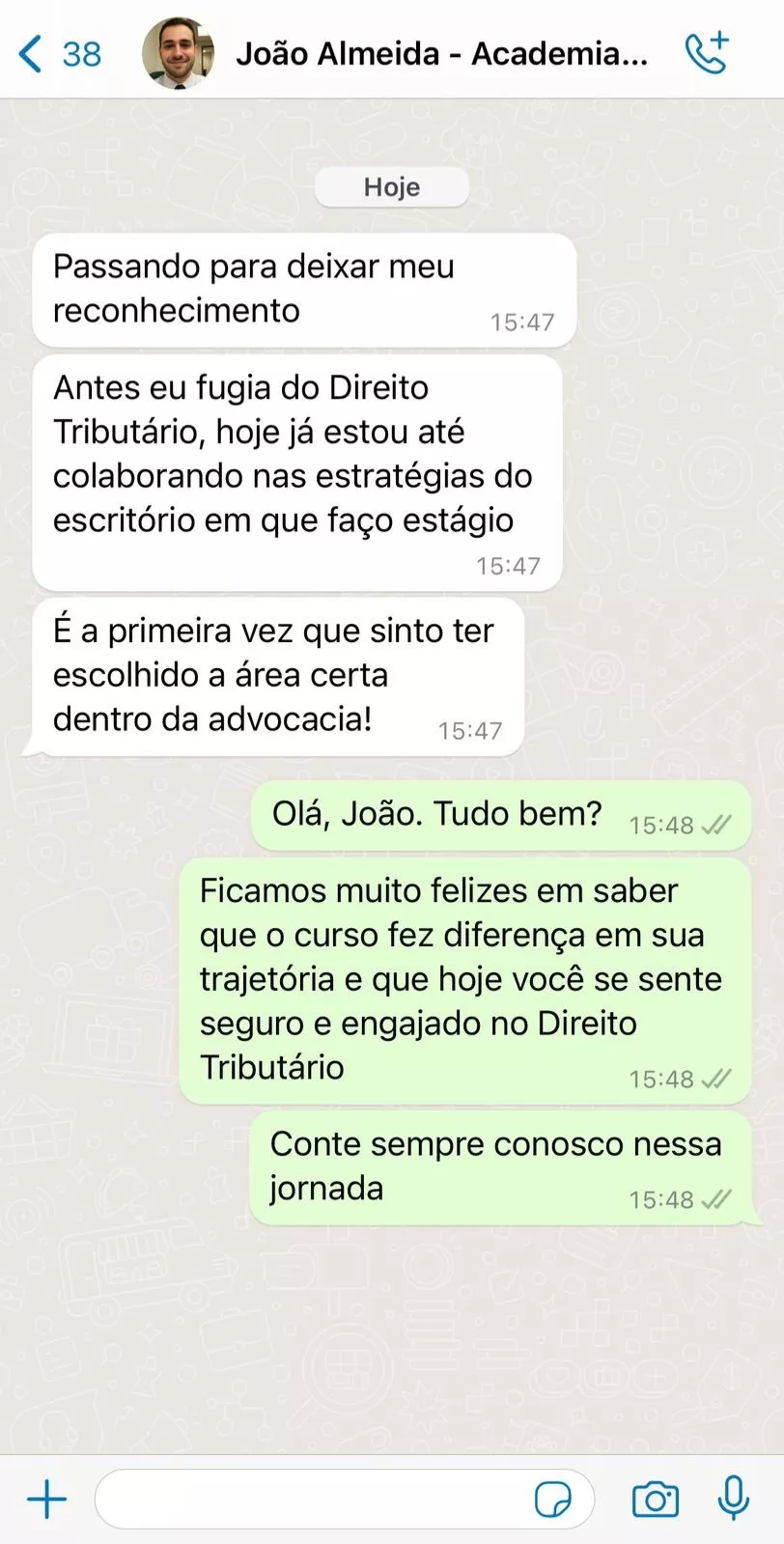Open João Almeida contact info
The height and width of the screenshot is (1544, 784).
pos(441,54)
